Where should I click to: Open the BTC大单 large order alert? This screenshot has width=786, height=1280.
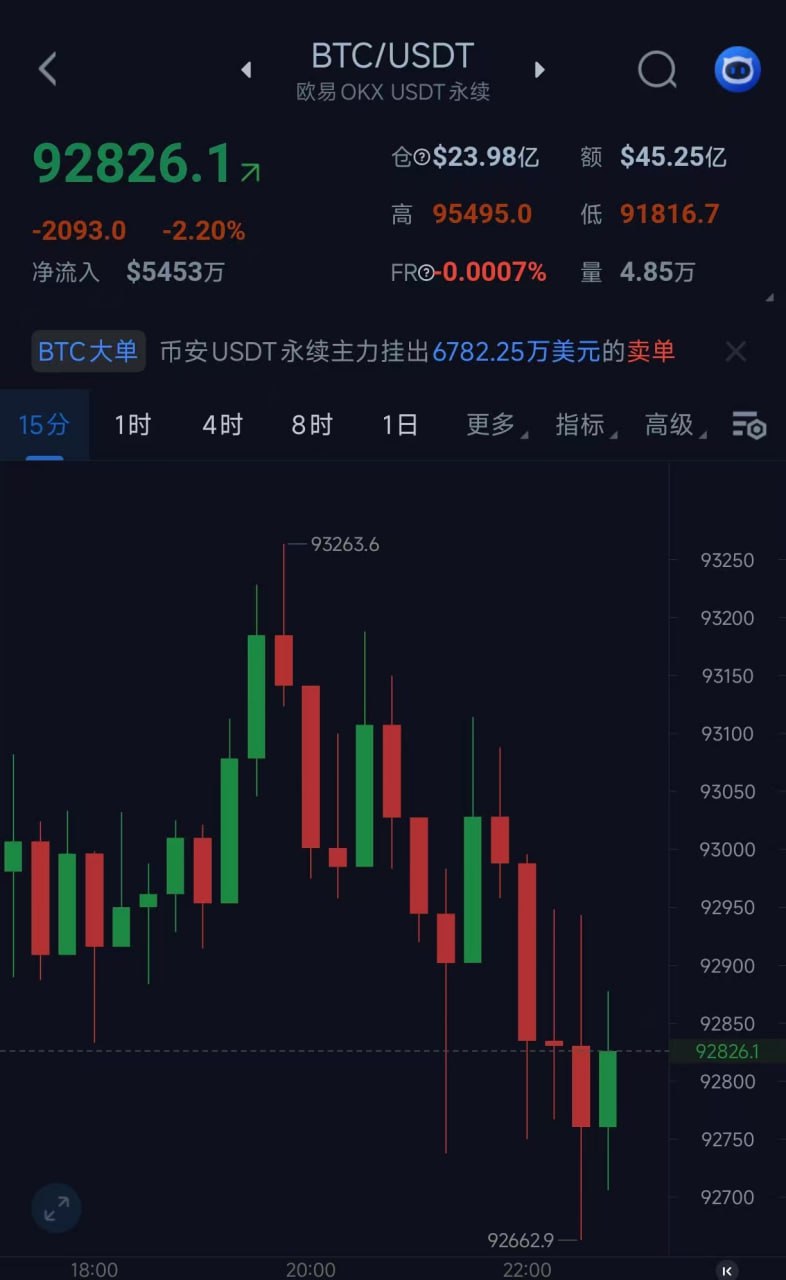88,351
